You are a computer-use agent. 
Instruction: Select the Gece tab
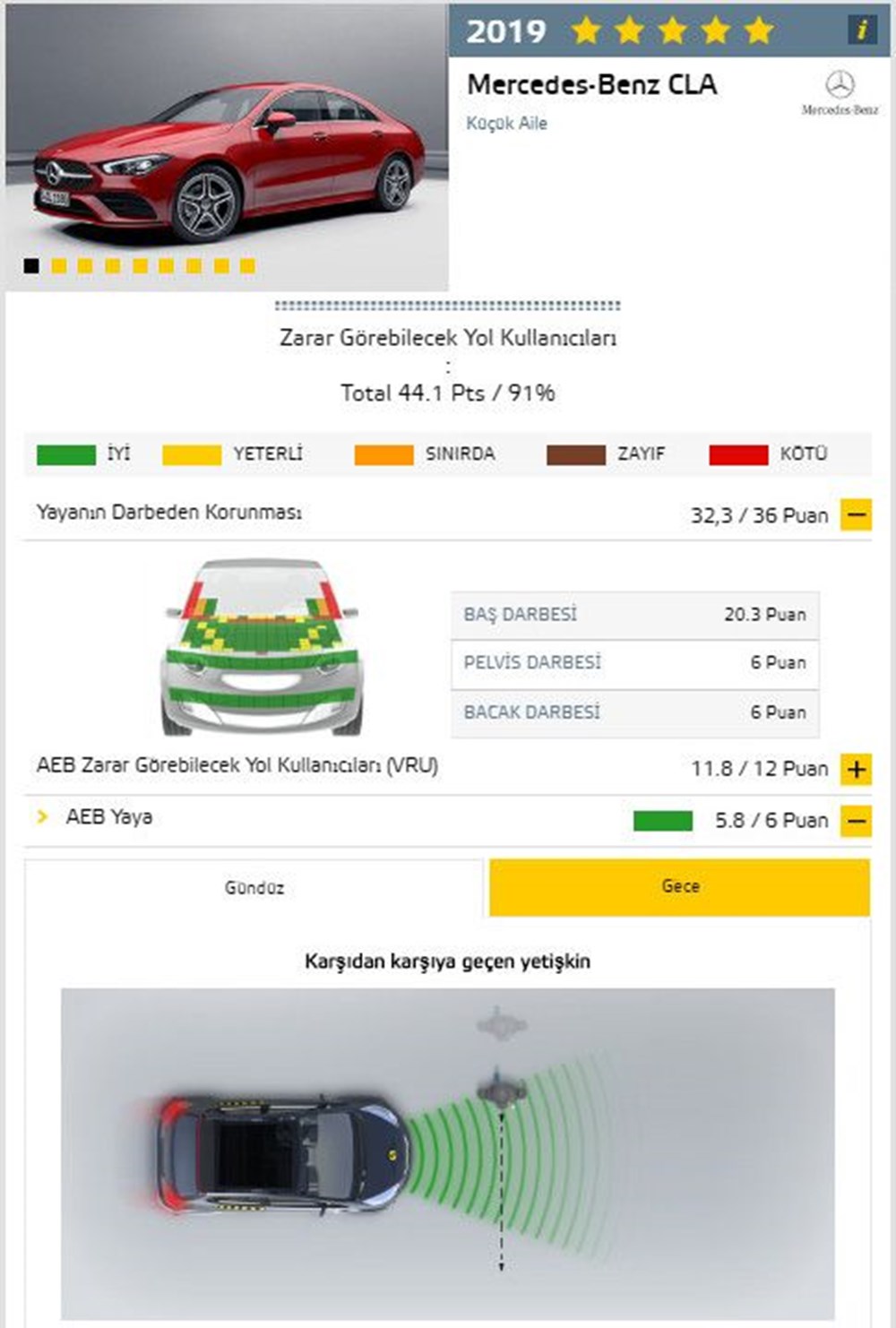(x=679, y=886)
